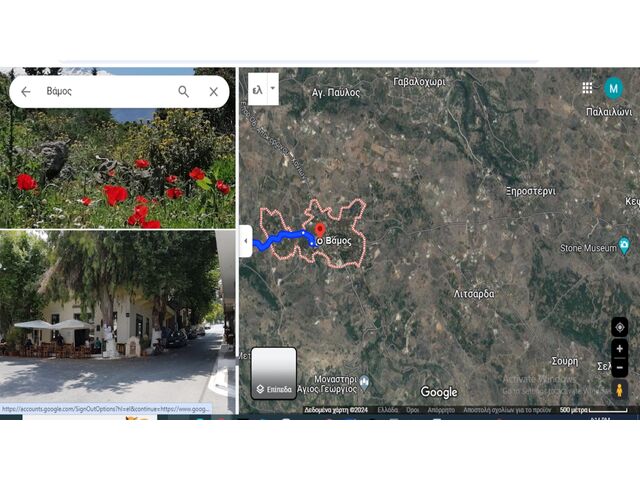Open the Google apps grid
The height and width of the screenshot is (480, 640).
tap(587, 88)
